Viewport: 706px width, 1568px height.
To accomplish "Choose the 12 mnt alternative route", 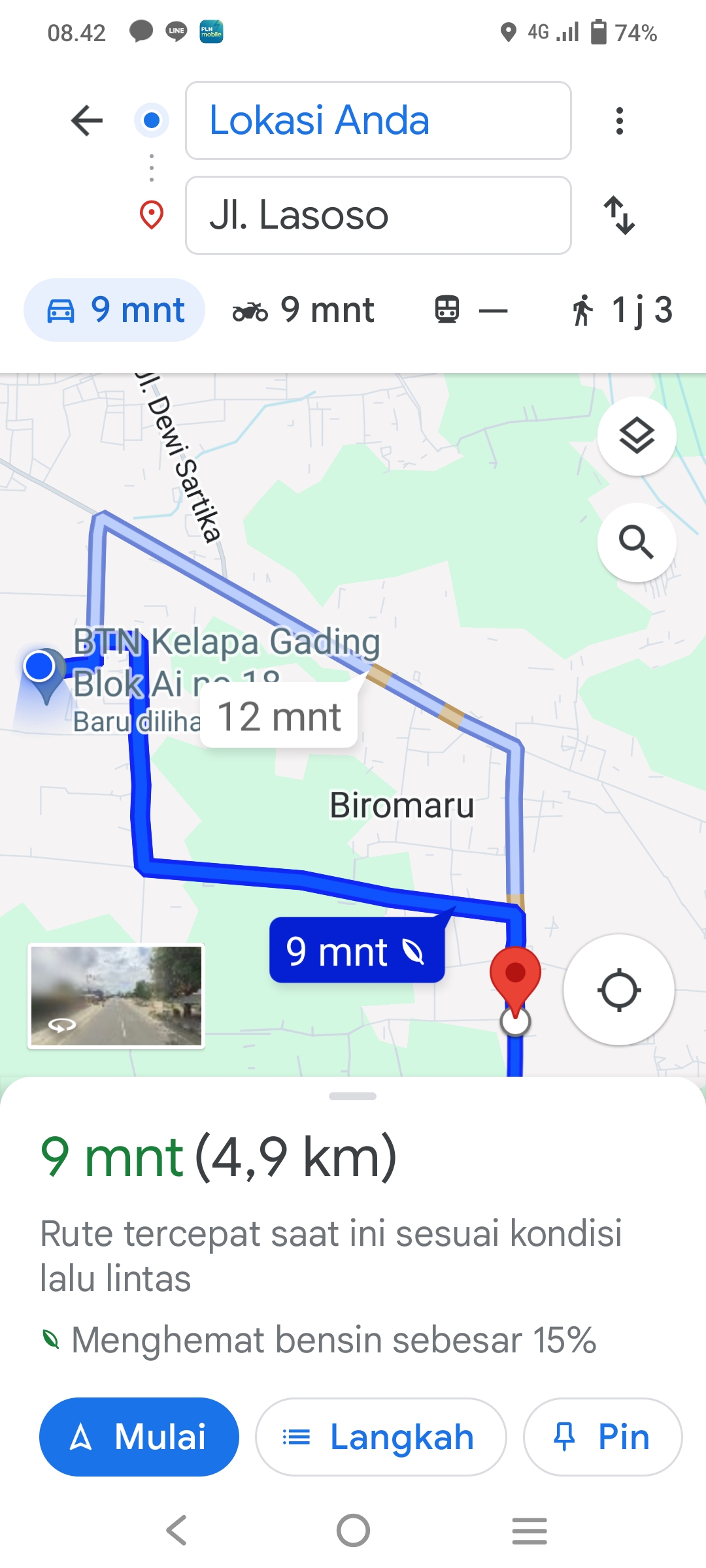I will click(x=279, y=717).
